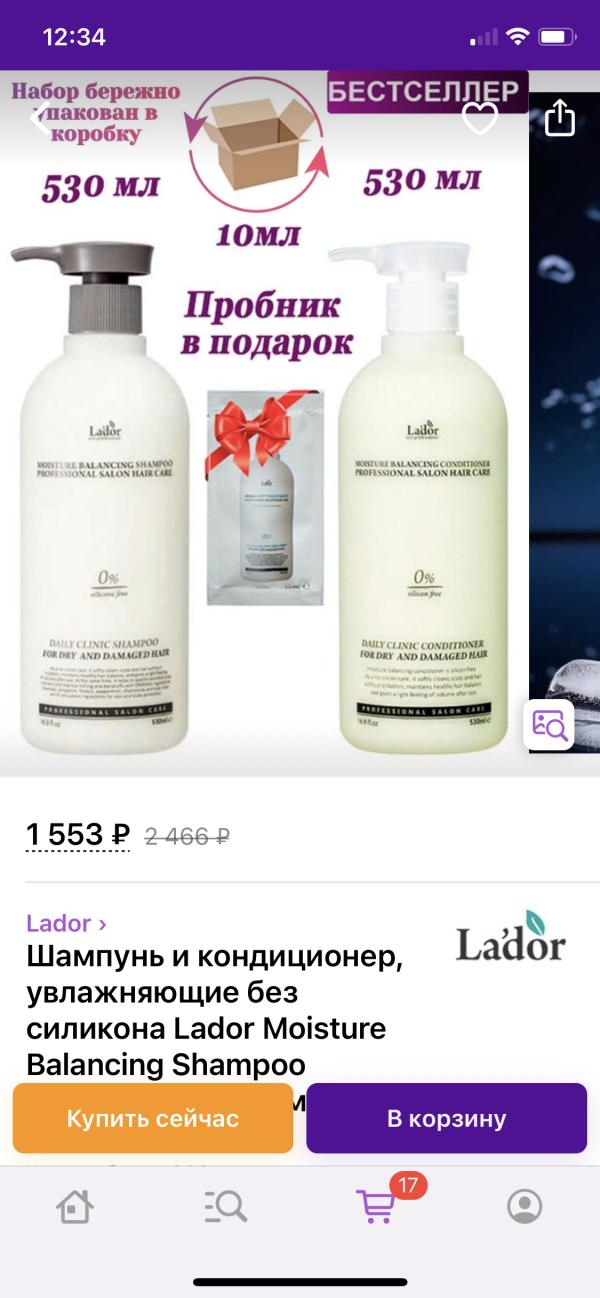
Task: View price details for 1 553 ₽
Action: (79, 835)
